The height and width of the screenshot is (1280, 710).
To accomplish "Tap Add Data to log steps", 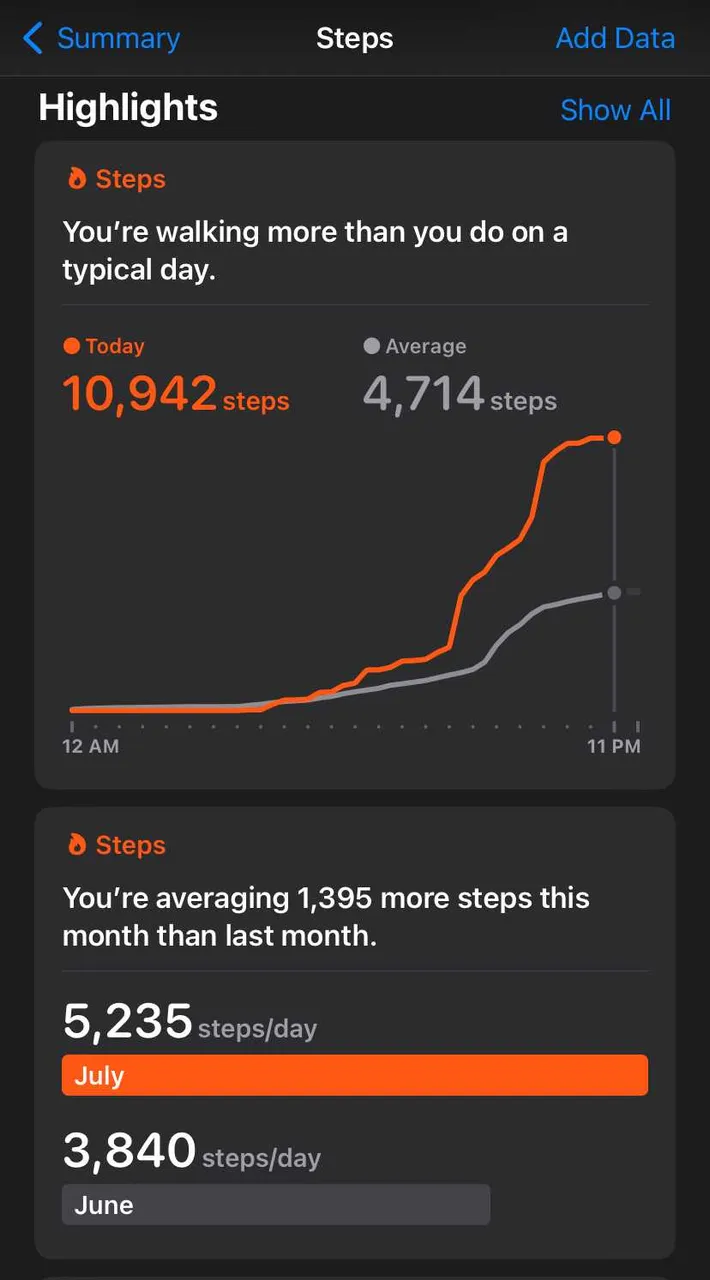I will 614,39.
